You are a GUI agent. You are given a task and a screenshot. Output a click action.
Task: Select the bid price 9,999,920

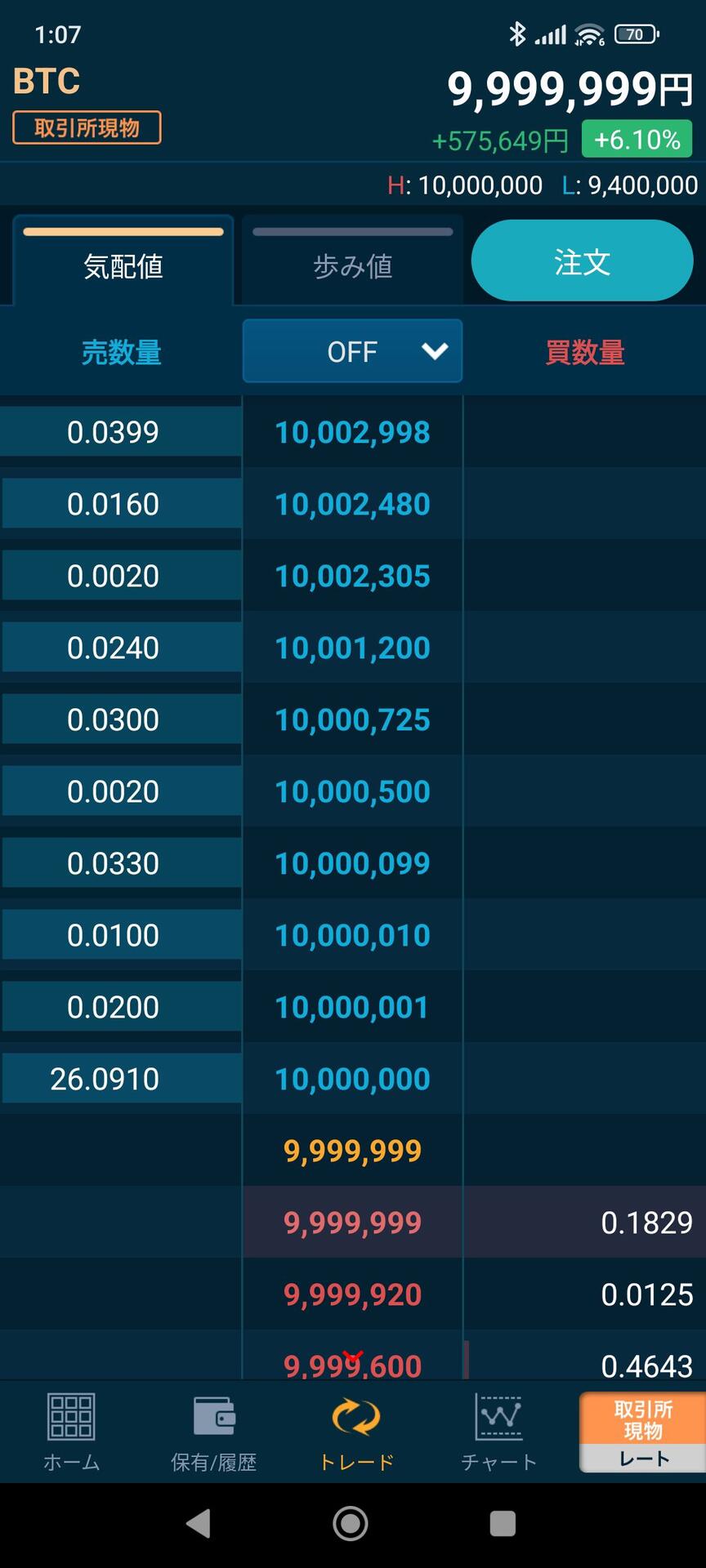click(x=352, y=1294)
